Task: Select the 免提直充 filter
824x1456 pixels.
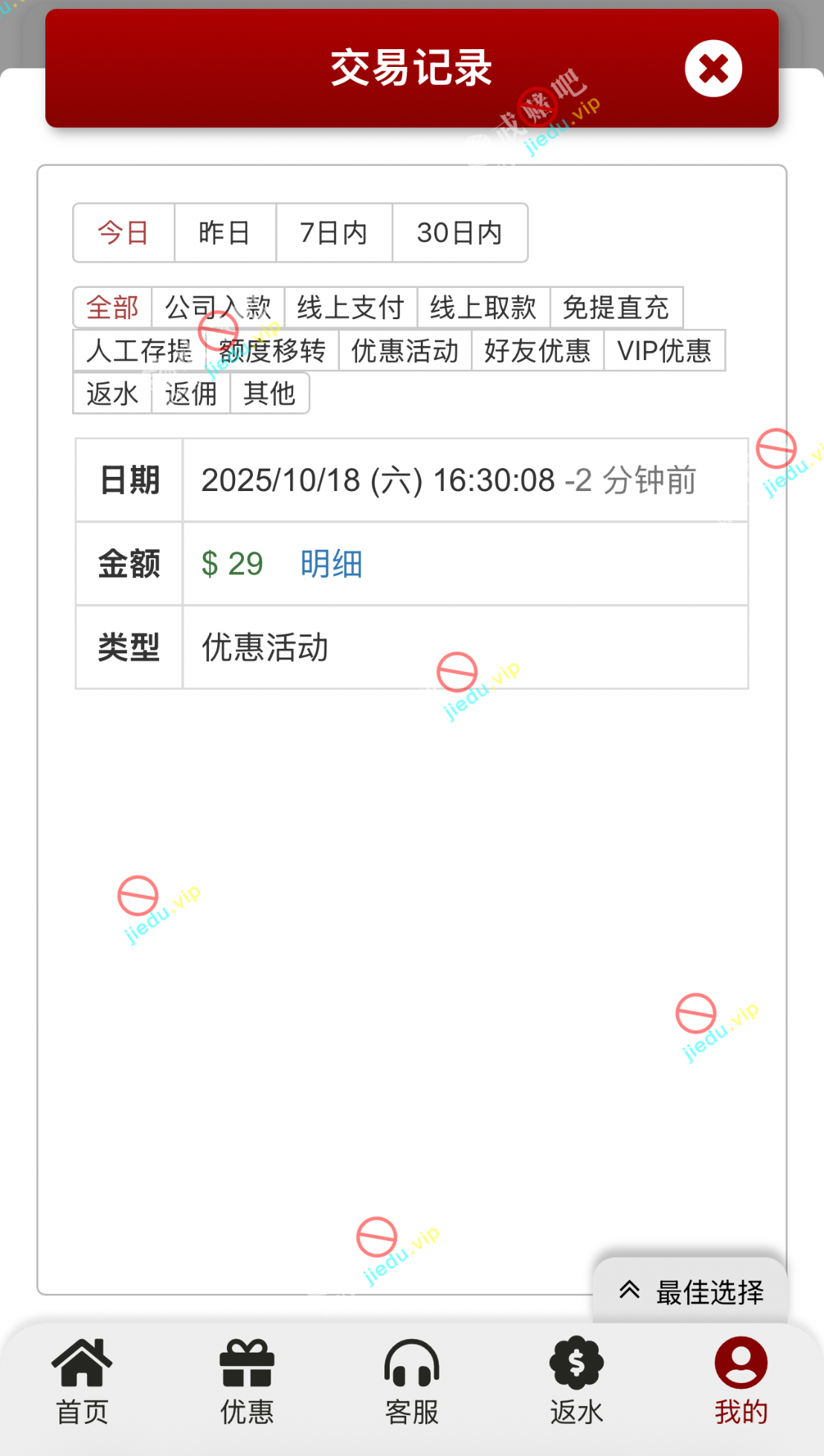Action: [616, 307]
